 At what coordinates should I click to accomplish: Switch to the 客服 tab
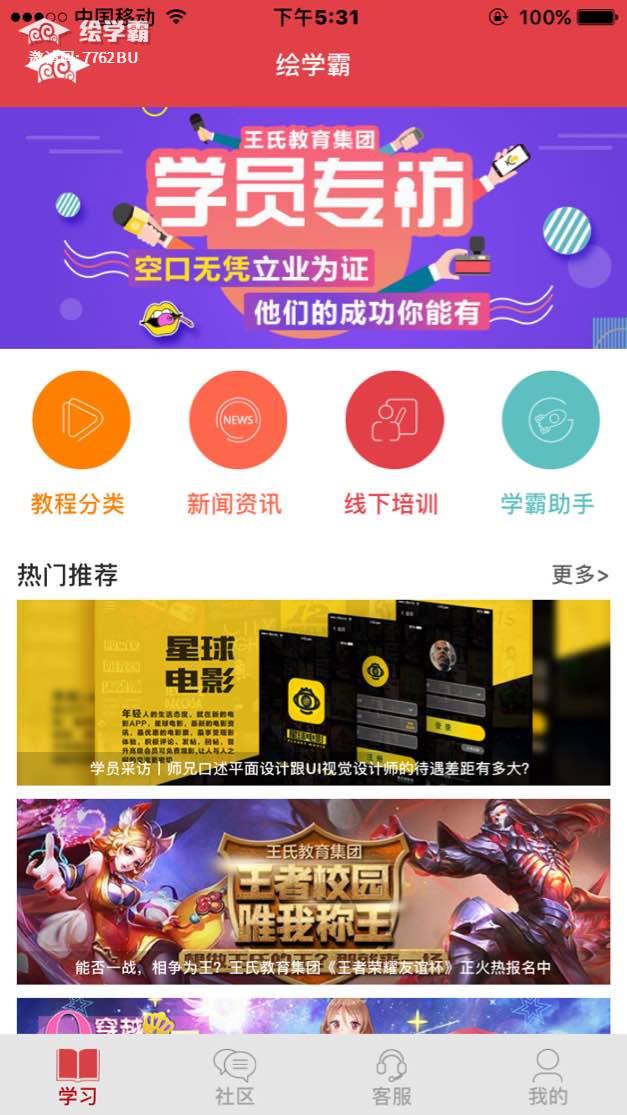tap(391, 1076)
